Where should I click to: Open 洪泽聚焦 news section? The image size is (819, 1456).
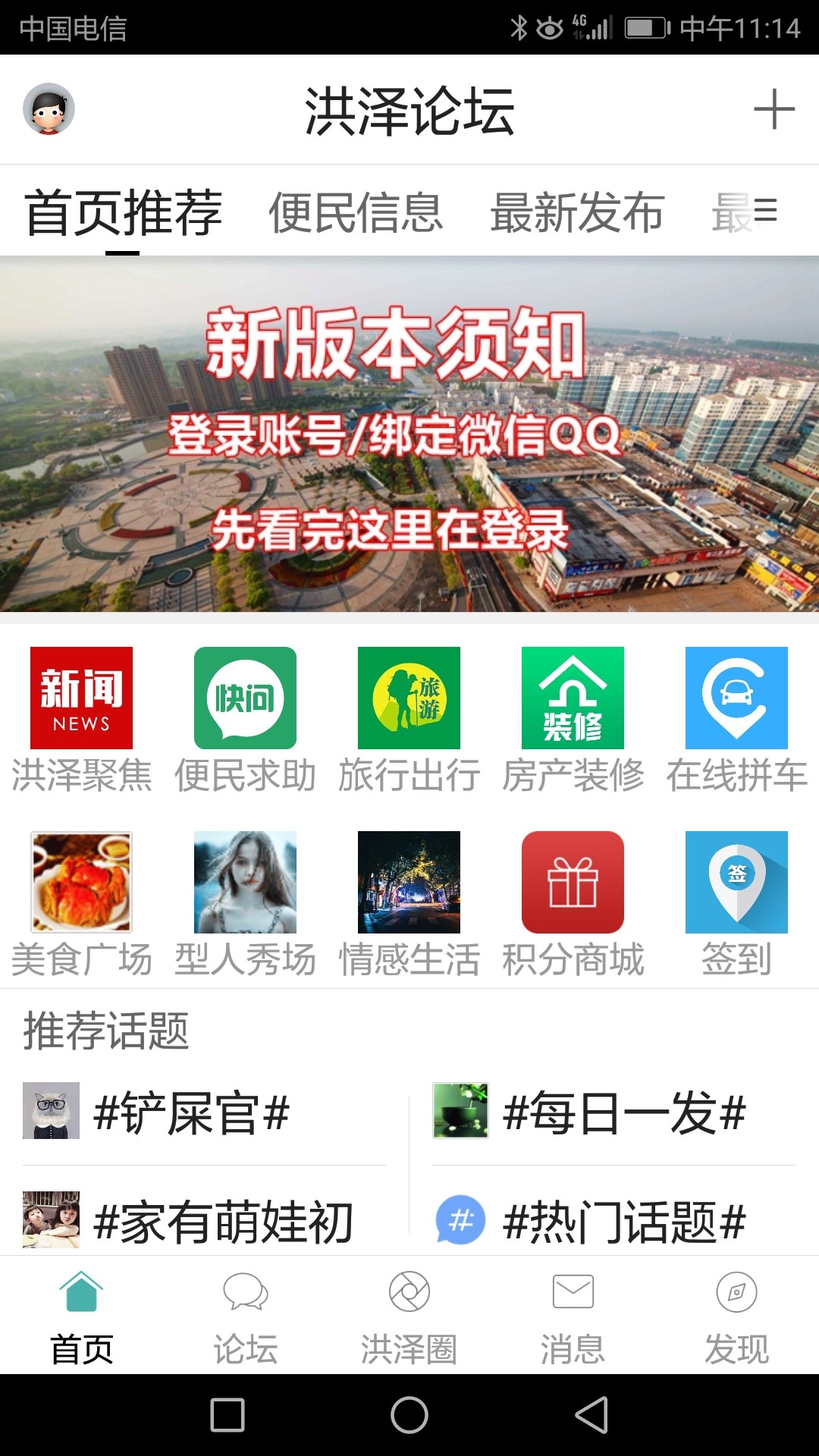click(81, 720)
